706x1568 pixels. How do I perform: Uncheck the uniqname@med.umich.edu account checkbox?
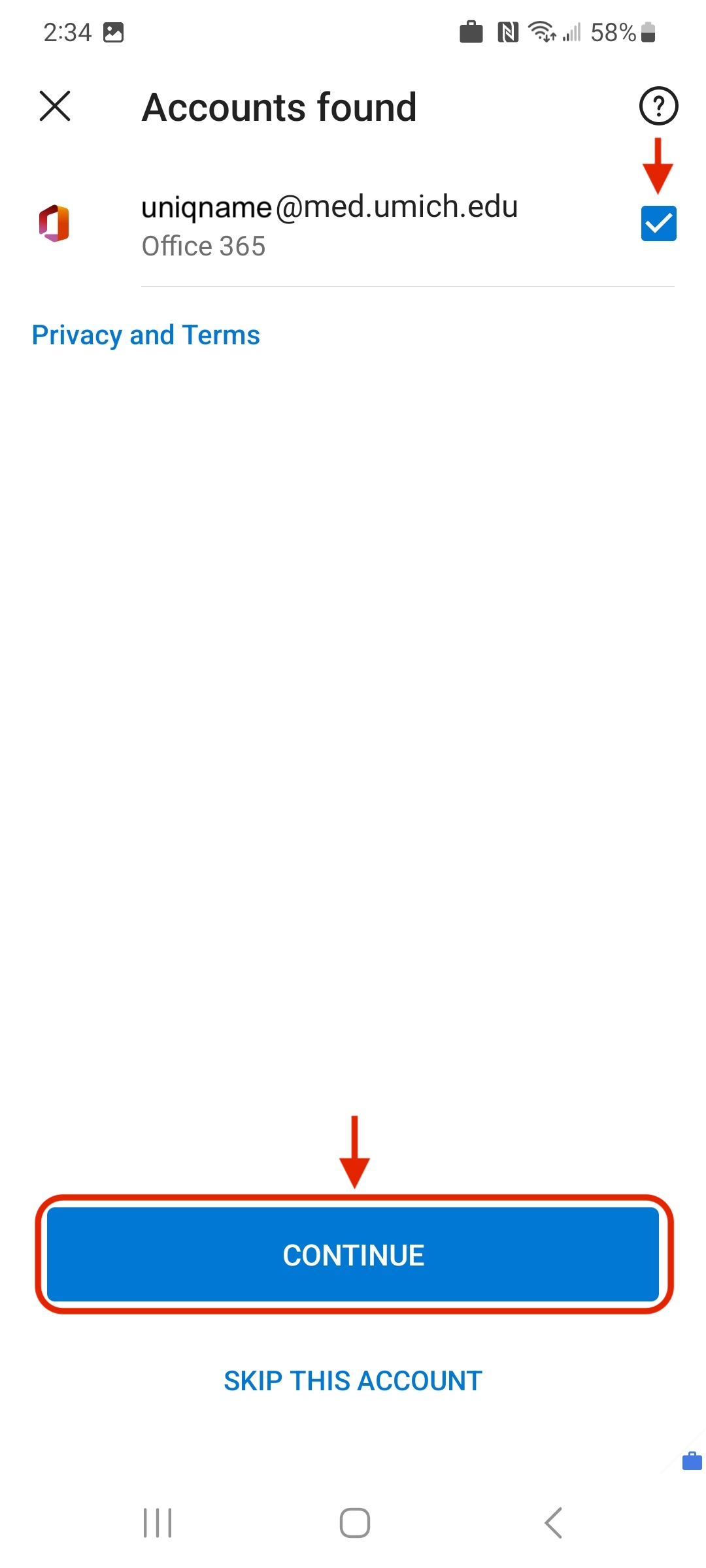coord(658,223)
